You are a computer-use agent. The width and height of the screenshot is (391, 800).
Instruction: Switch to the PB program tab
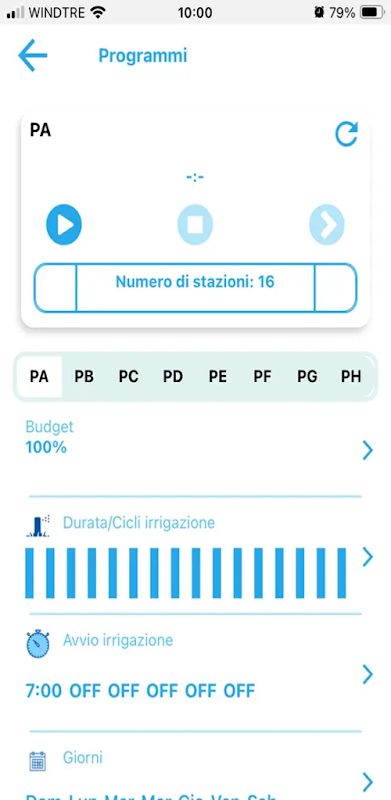click(84, 377)
